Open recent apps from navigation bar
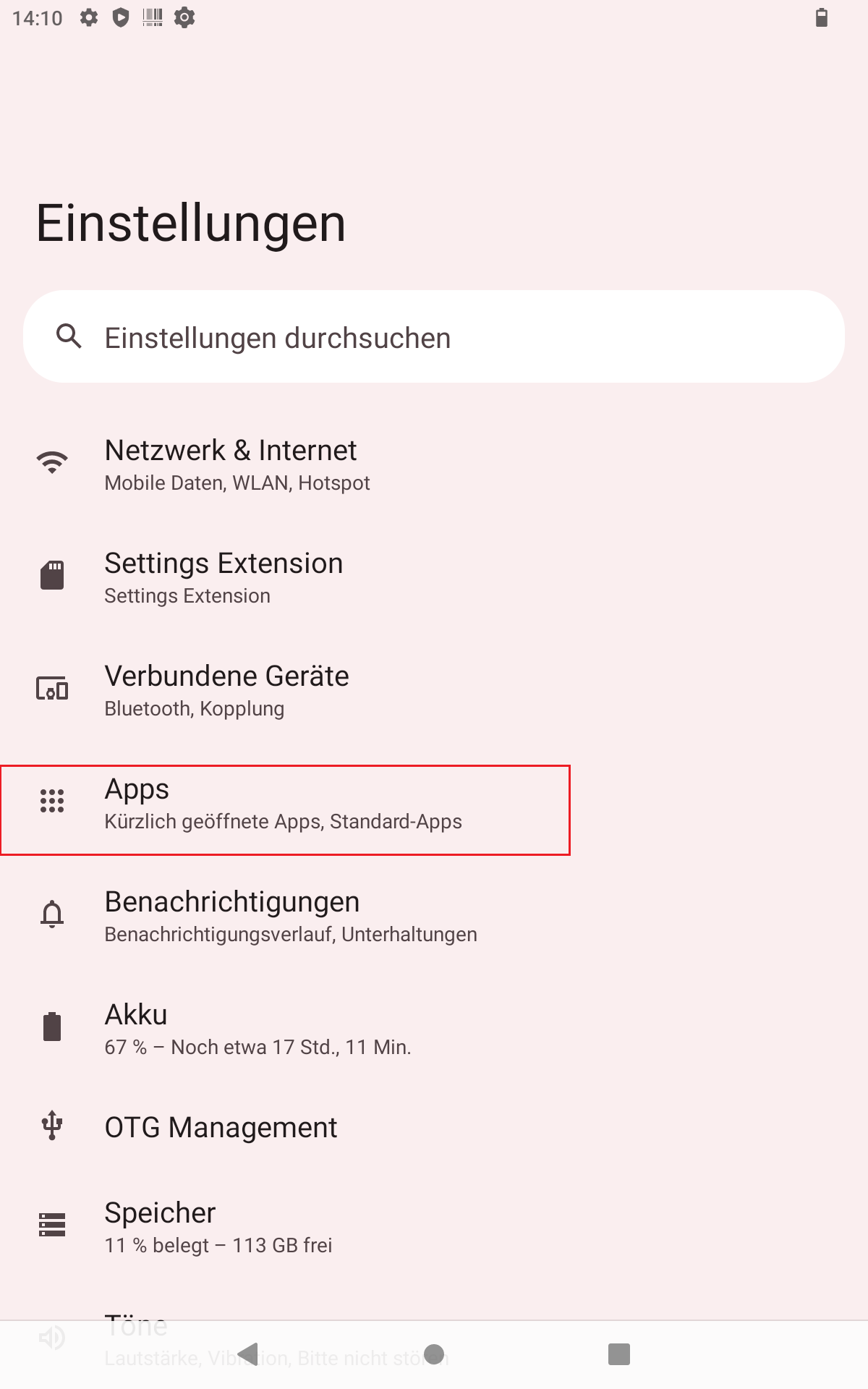 coord(619,1354)
